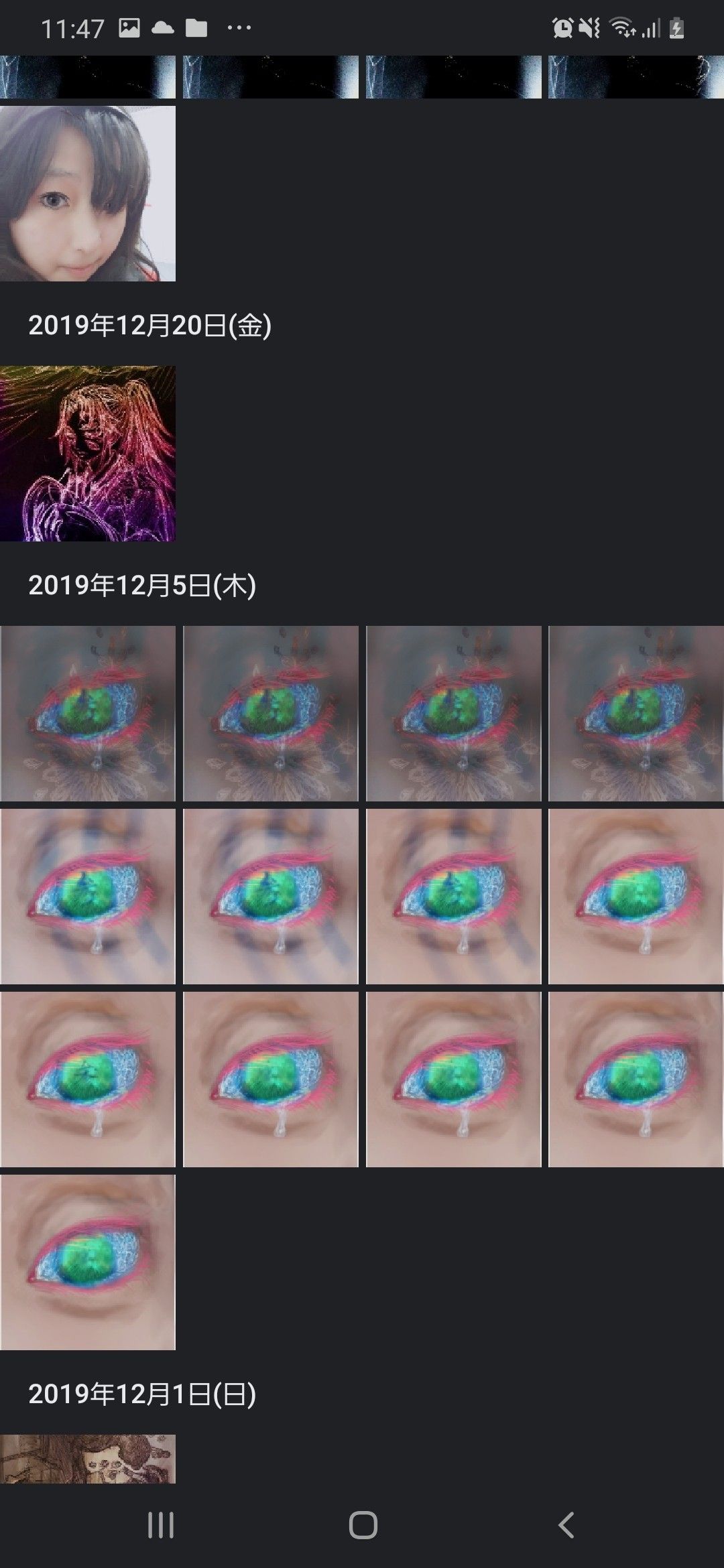The image size is (724, 1568).
Task: Open the selfie photo thumbnail
Action: 87,193
